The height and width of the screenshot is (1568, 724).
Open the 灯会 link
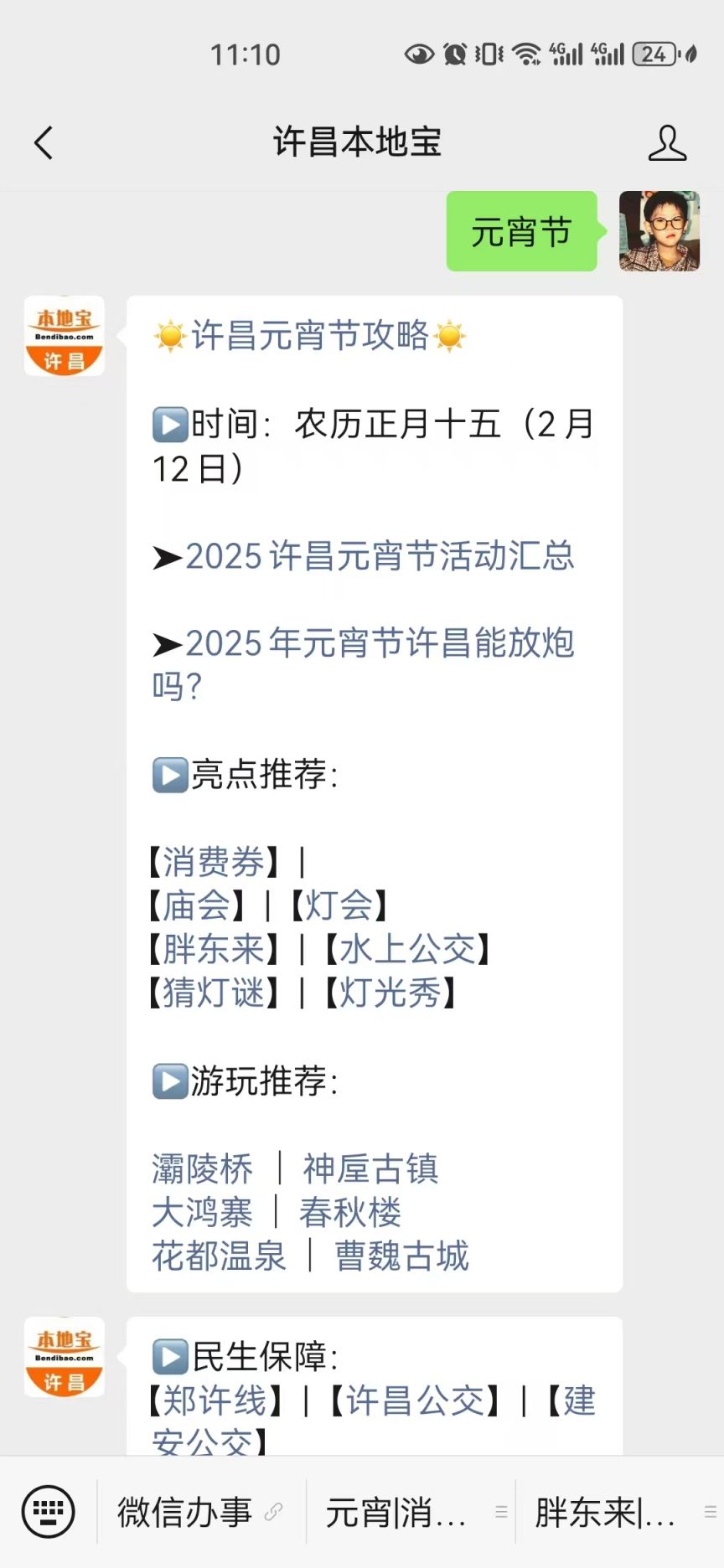tap(339, 905)
